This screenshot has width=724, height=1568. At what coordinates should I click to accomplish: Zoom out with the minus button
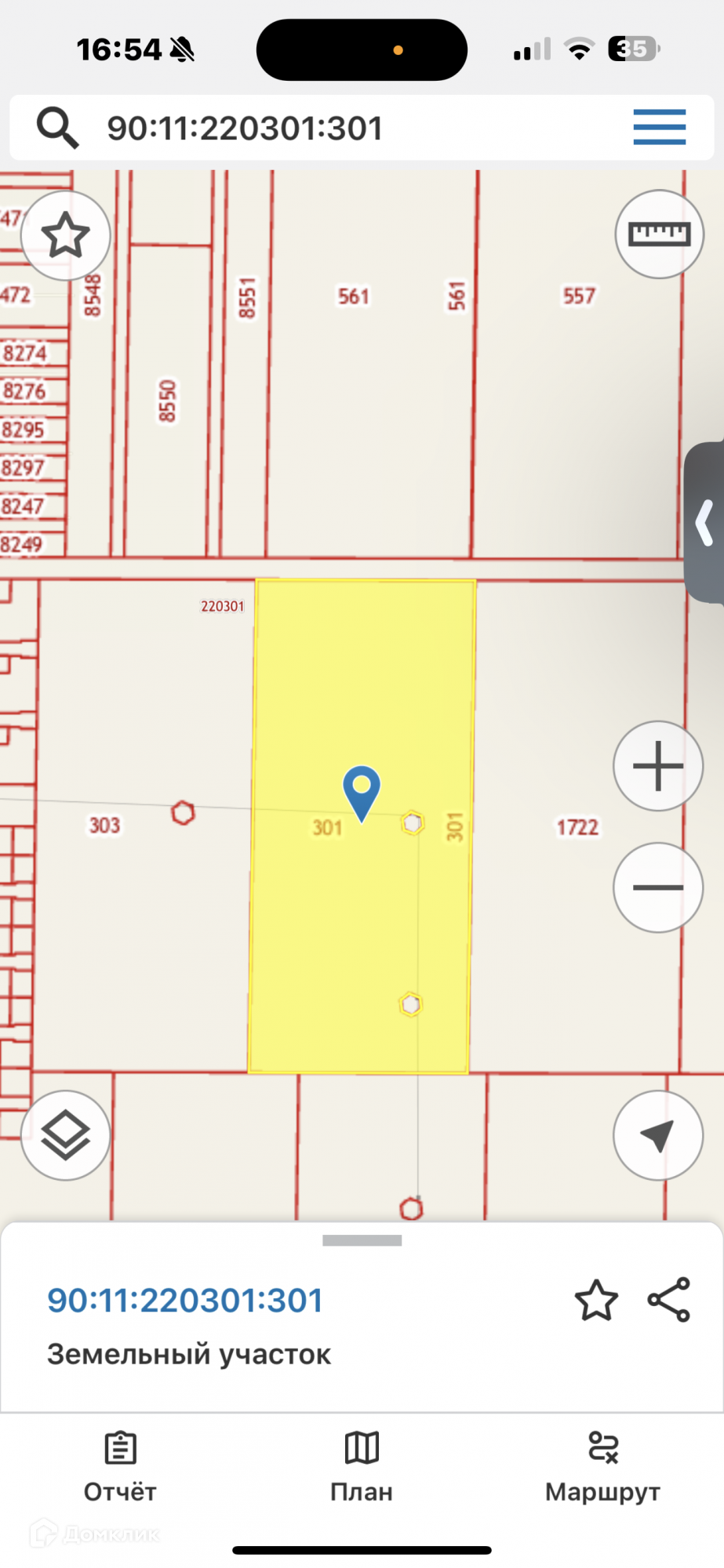click(x=658, y=887)
